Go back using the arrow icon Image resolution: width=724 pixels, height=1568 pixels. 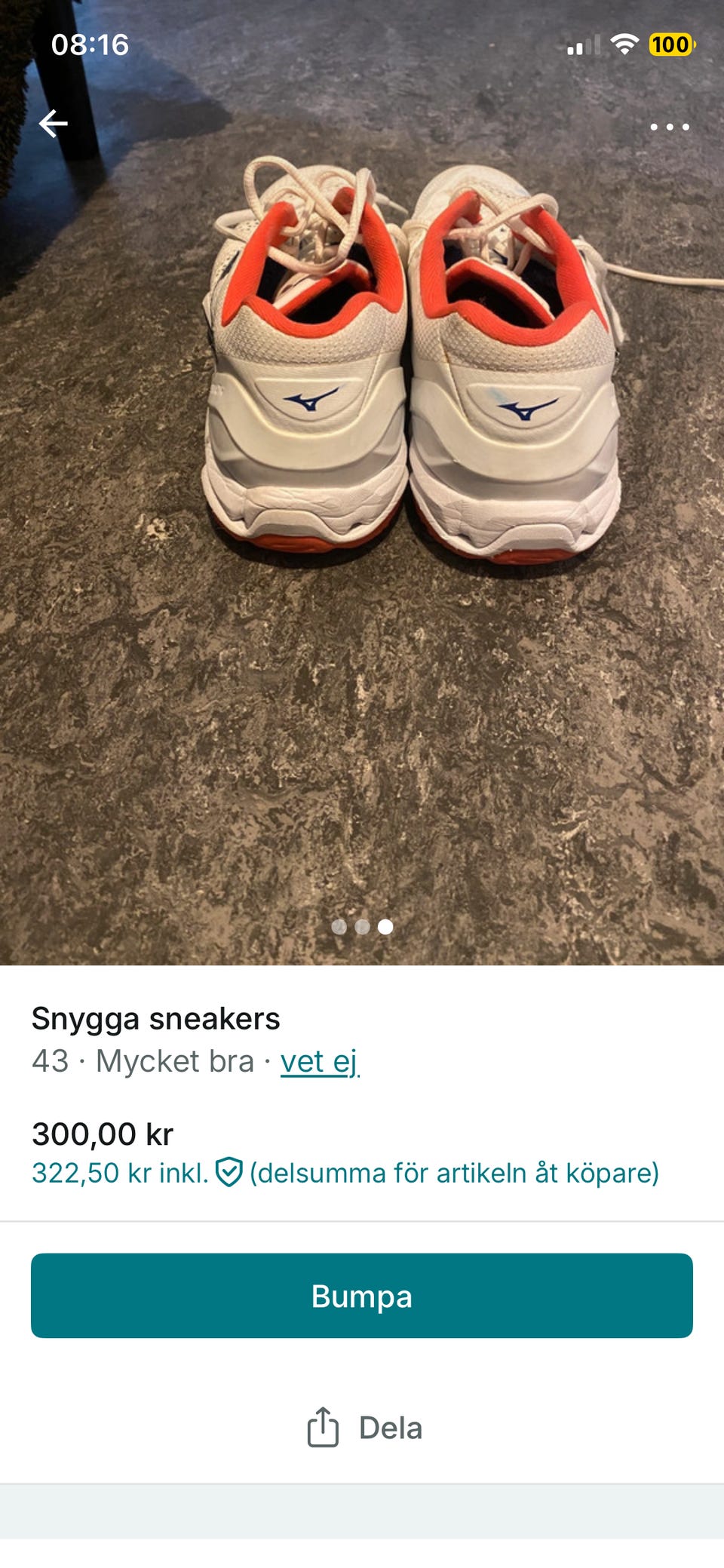coord(54,124)
